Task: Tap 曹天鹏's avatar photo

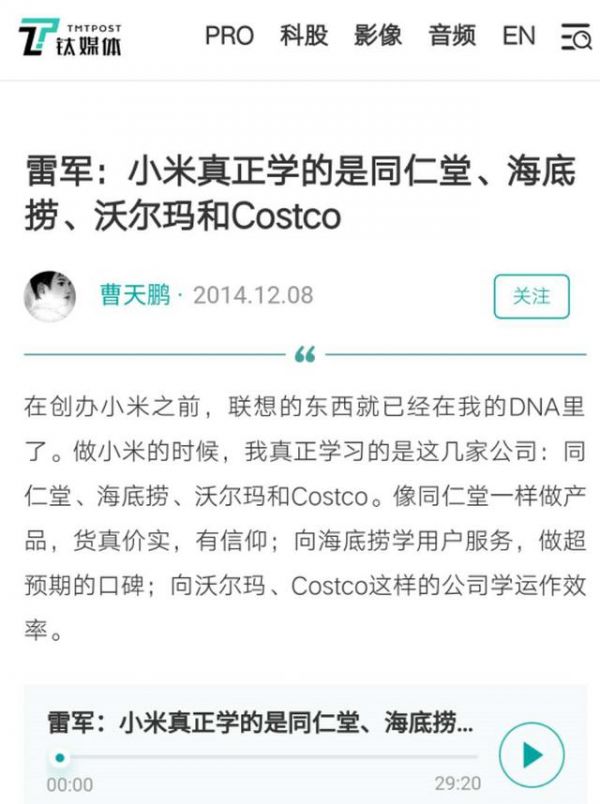Action: coord(49,296)
